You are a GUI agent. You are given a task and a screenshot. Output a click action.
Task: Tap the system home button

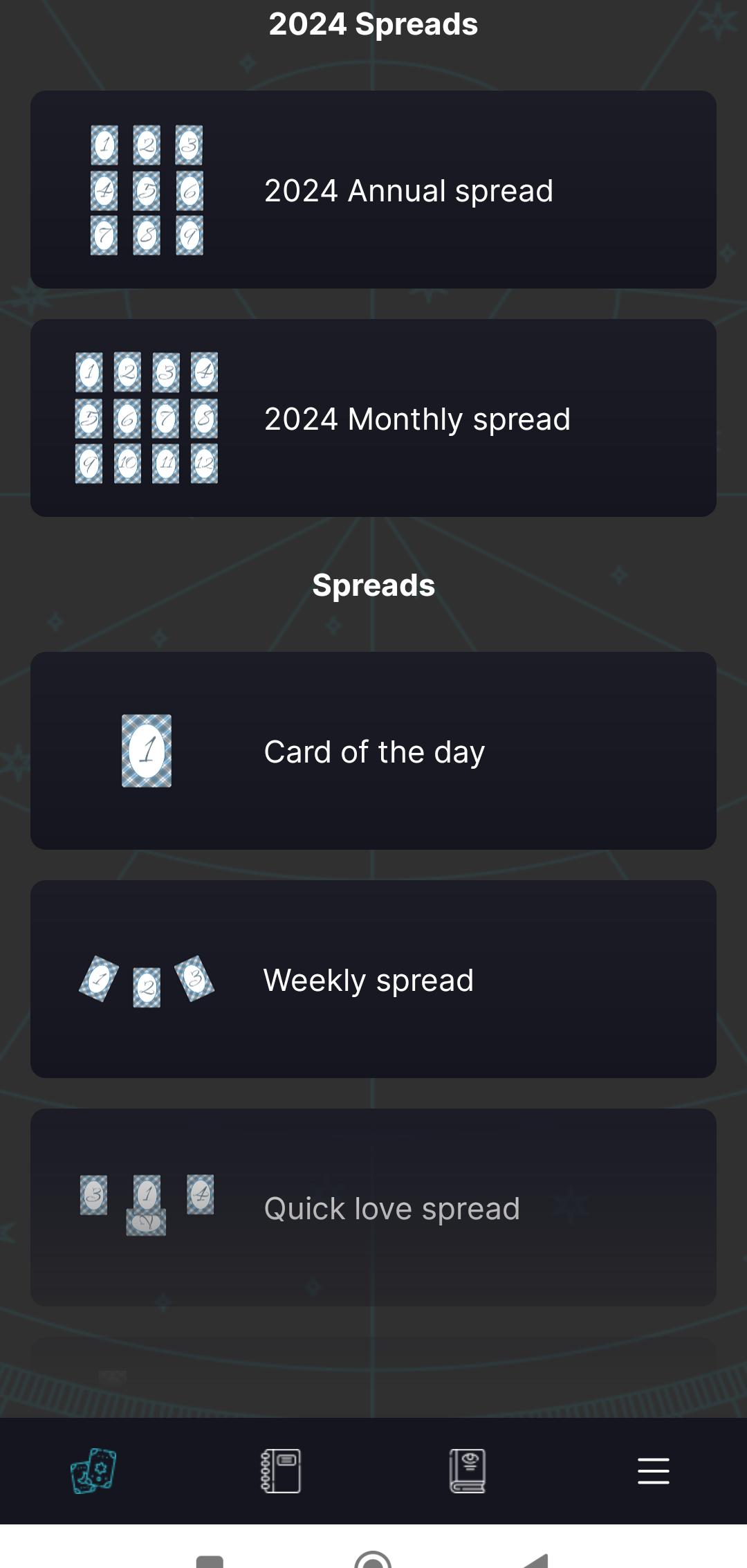[x=373, y=1560]
